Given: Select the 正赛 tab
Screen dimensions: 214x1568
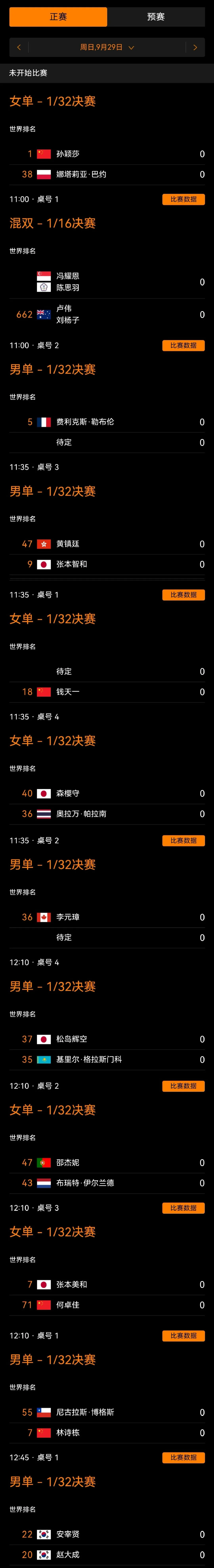Looking at the screenshot, I should tap(58, 17).
